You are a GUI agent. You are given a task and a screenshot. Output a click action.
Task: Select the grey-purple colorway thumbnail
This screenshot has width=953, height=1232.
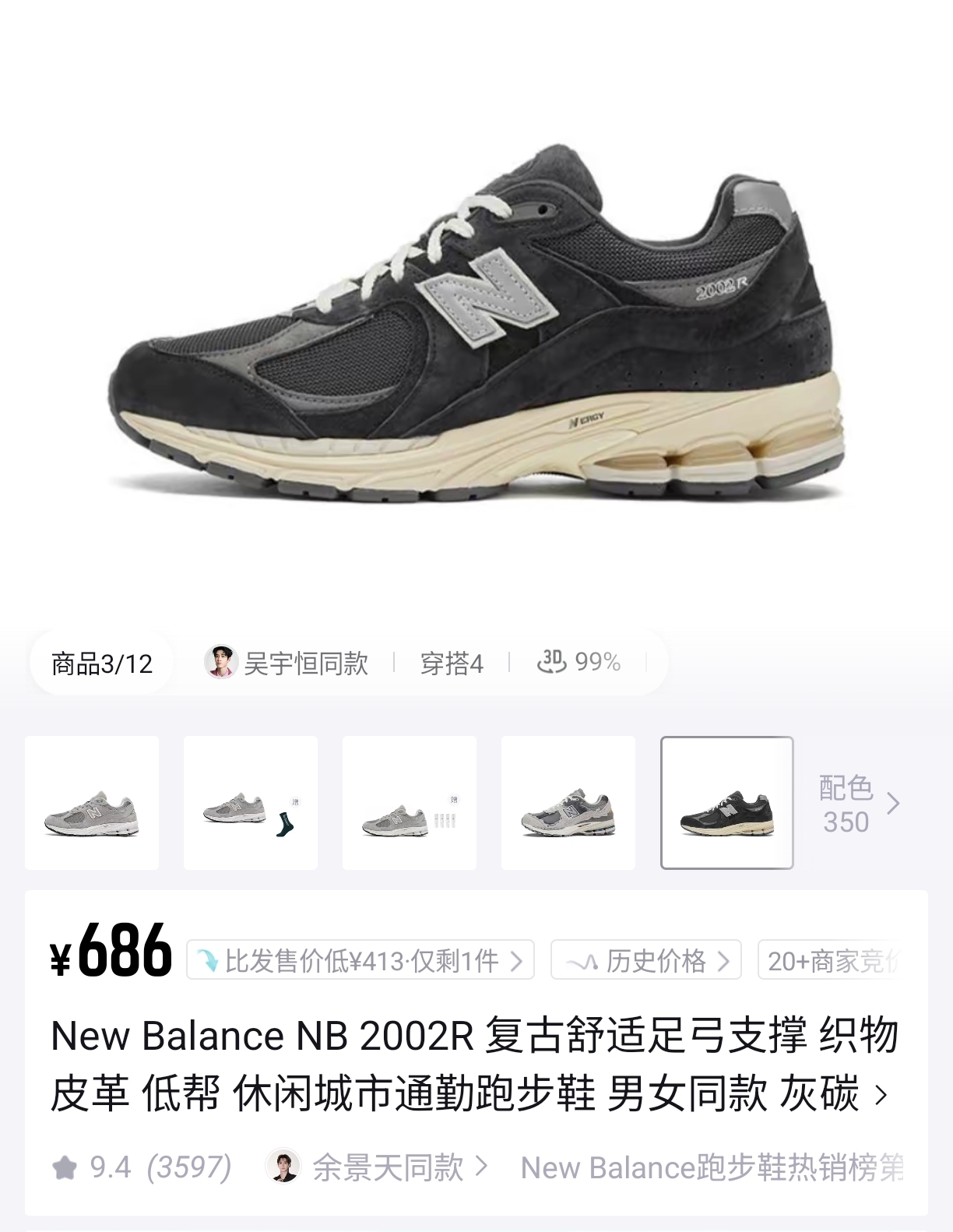[x=568, y=803]
